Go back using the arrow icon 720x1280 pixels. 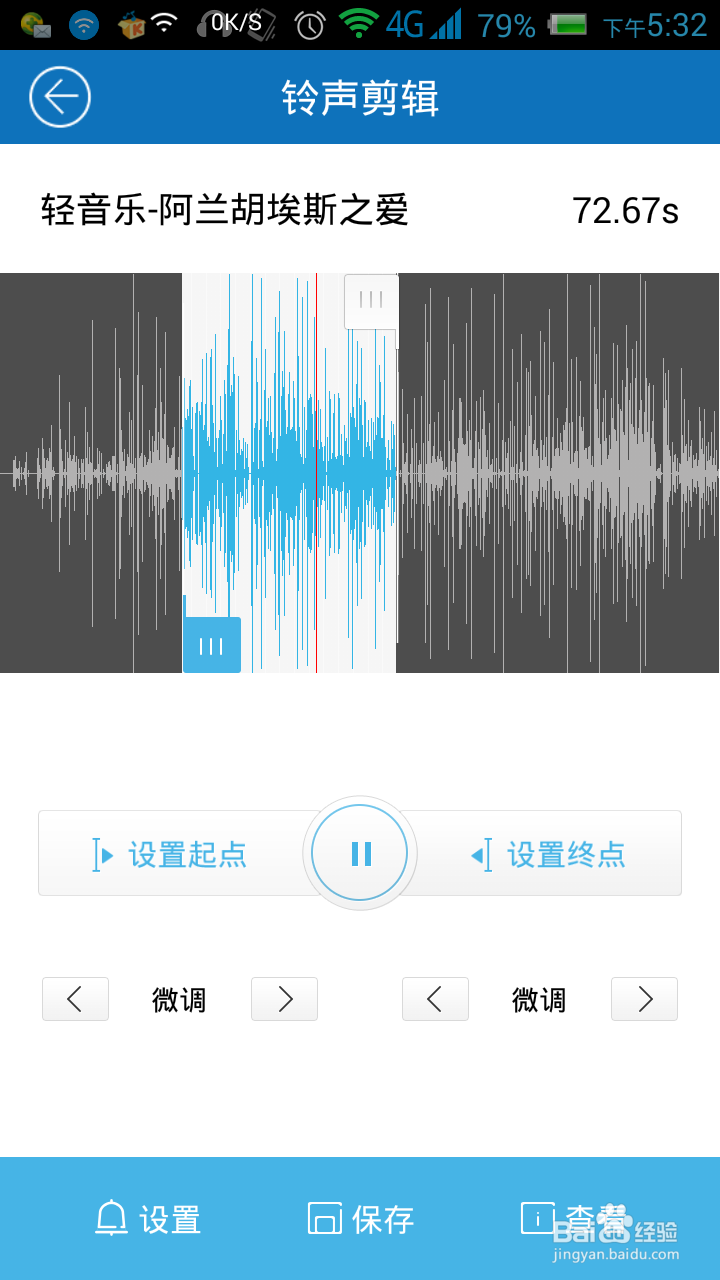(x=60, y=97)
